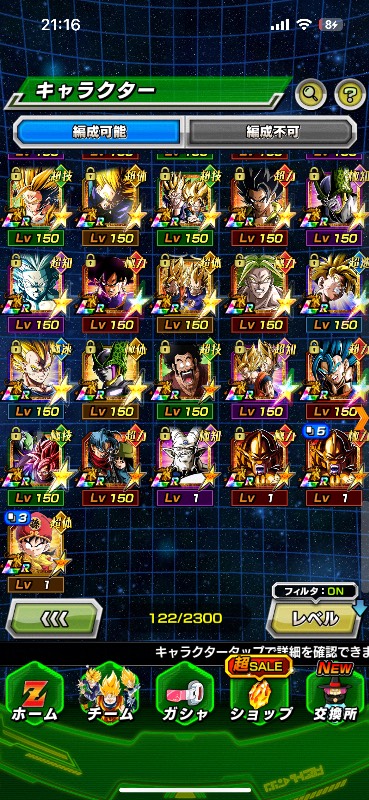Tap the フィルタ ON filter indicator
369x800 pixels.
[315, 592]
